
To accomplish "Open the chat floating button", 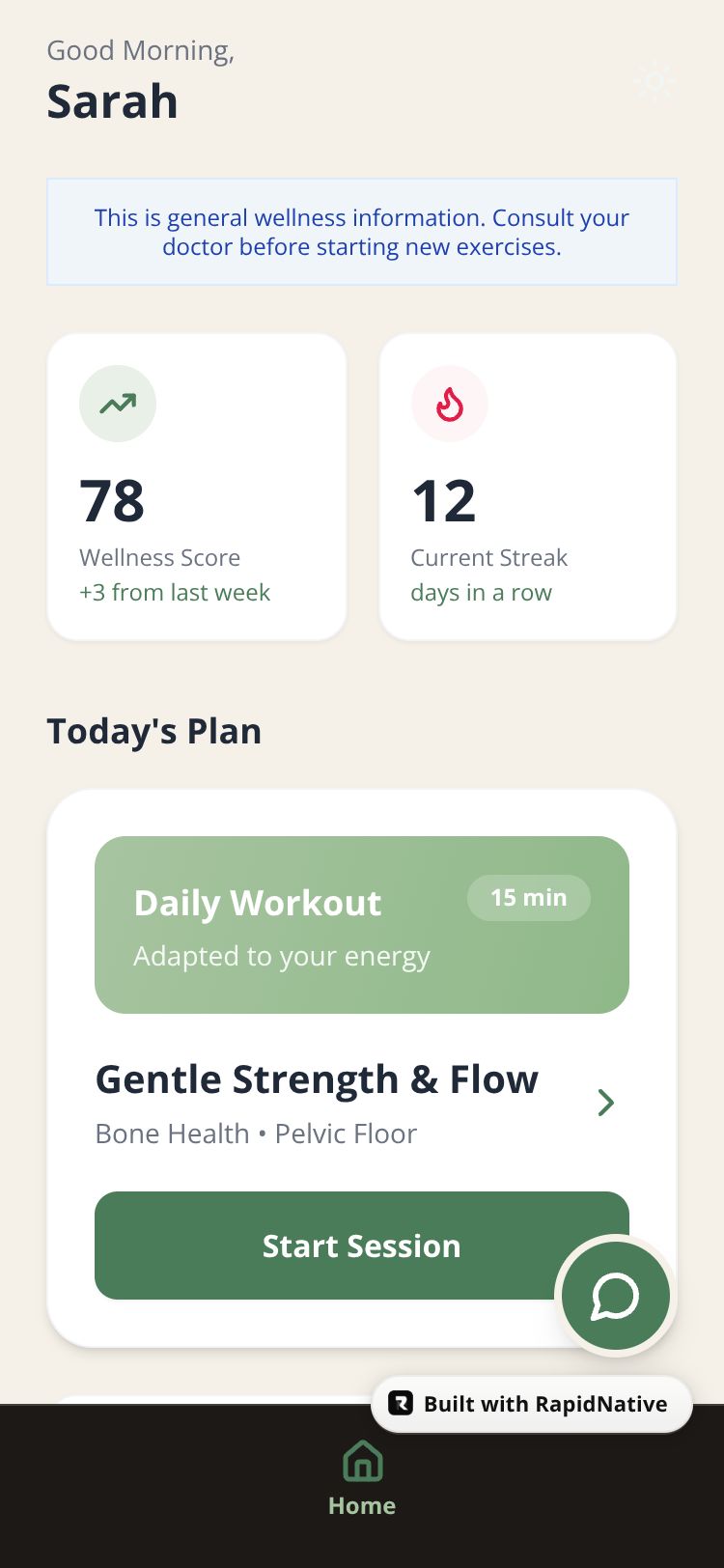I will coord(615,1296).
